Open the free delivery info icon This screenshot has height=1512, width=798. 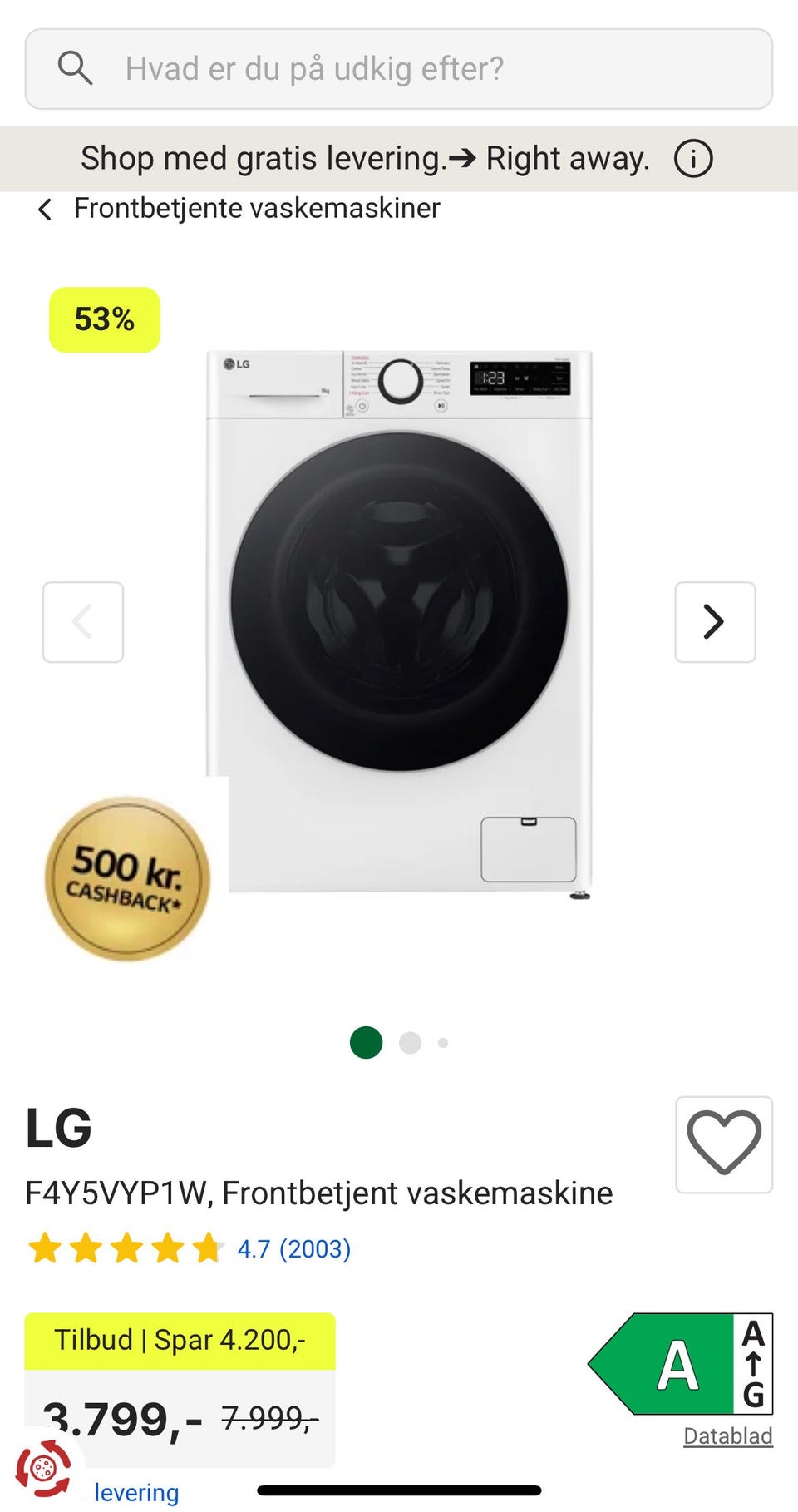point(693,158)
